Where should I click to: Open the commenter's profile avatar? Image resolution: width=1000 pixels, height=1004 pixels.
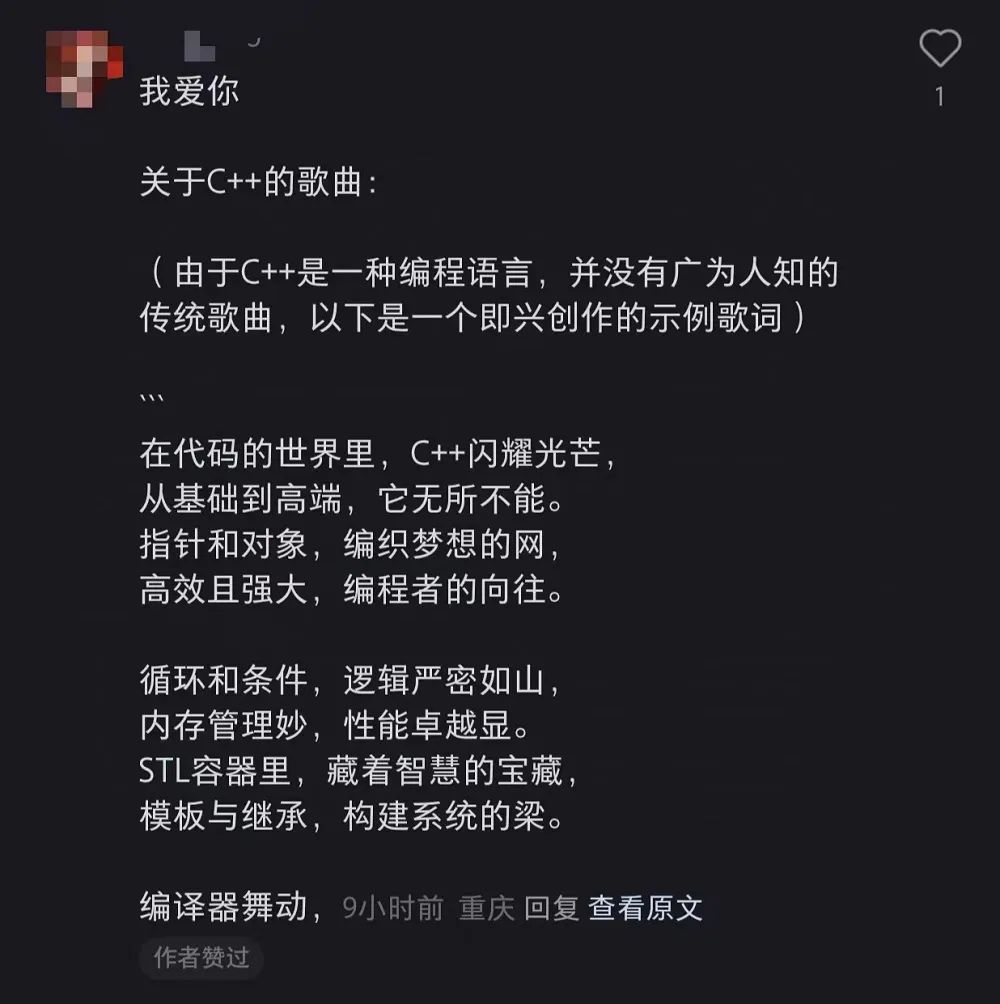point(84,68)
